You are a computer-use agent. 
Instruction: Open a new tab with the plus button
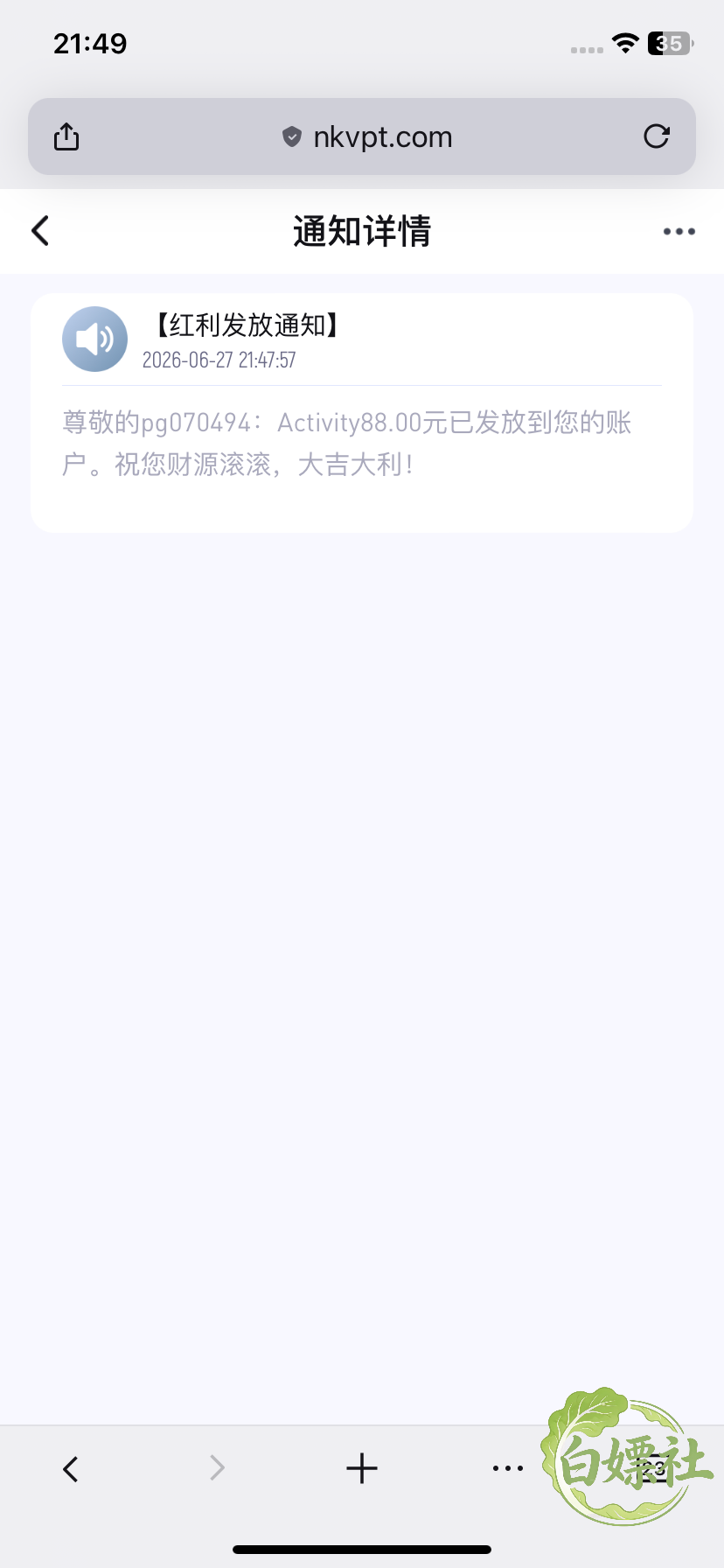click(x=362, y=1468)
